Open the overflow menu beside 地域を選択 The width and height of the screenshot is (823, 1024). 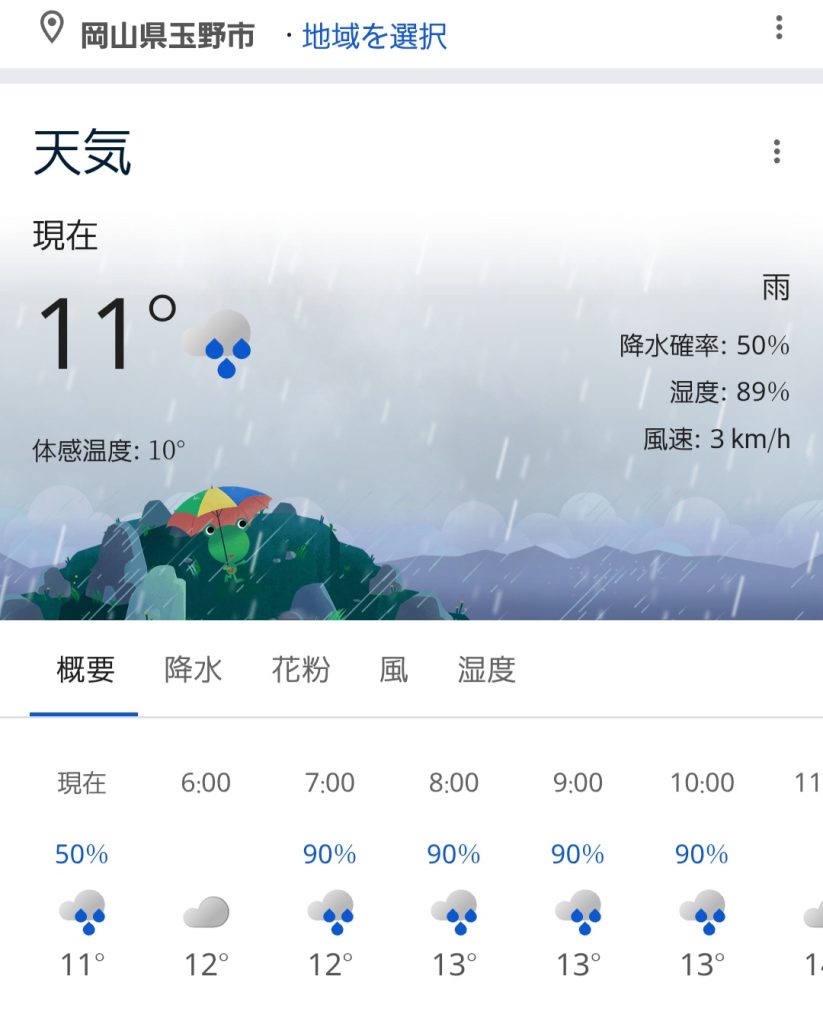779,28
